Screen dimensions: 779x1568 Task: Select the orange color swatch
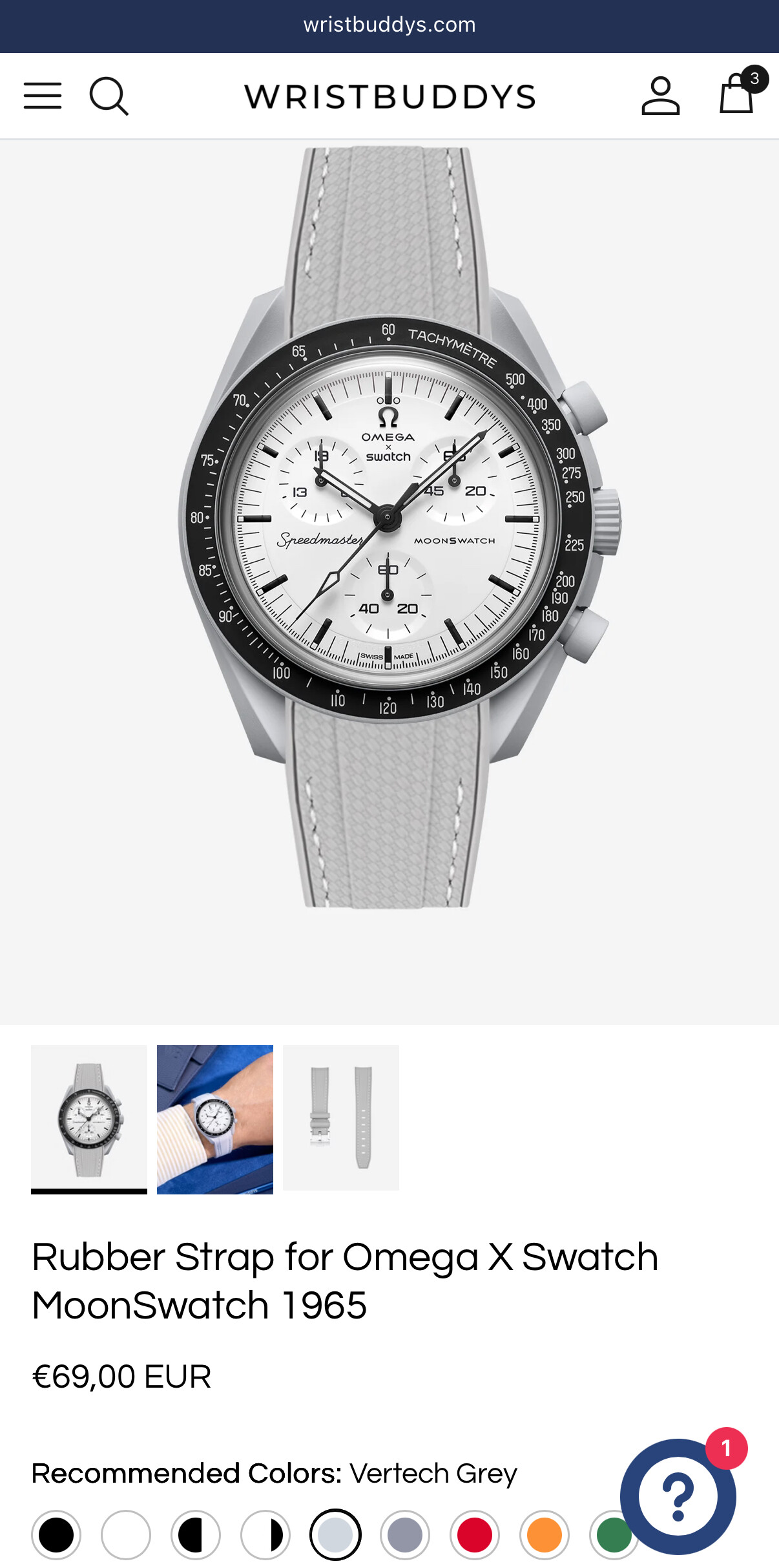click(x=545, y=1534)
